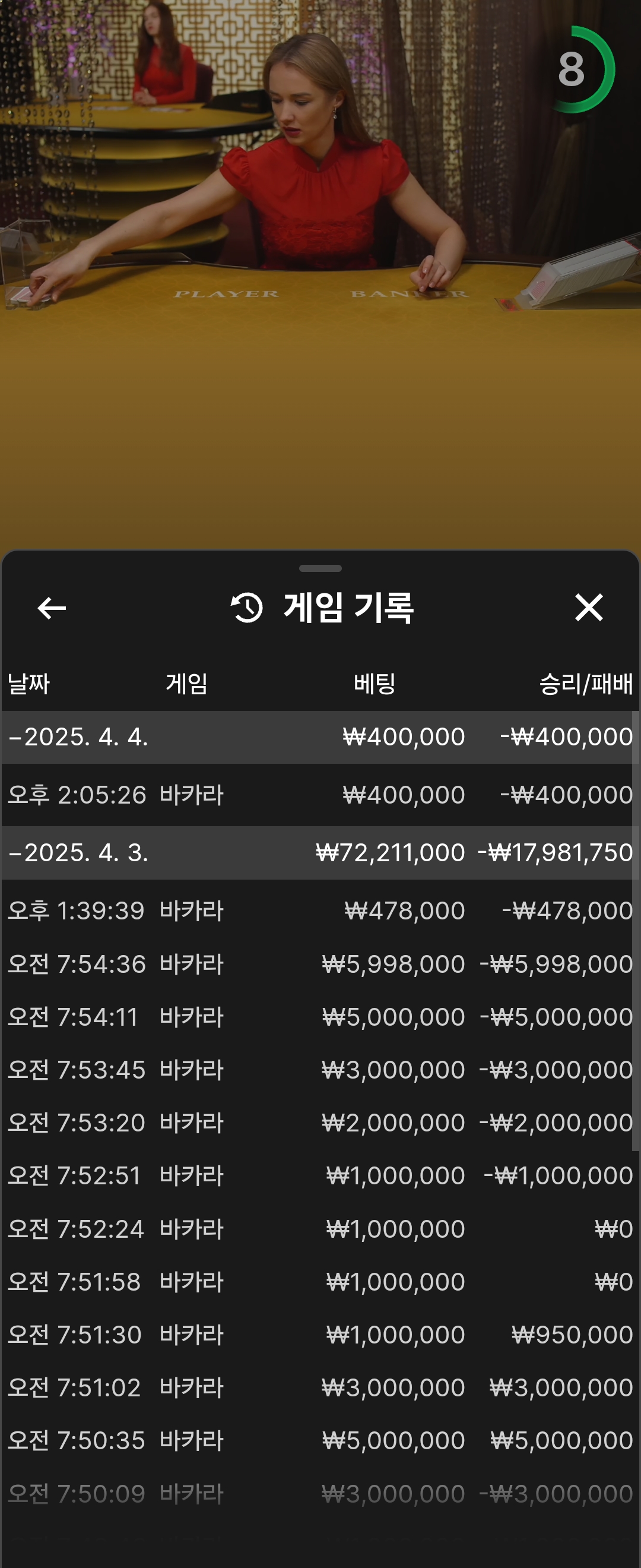641x1568 pixels.
Task: Open the baccarat record from 오후 2:05:26
Action: tap(320, 795)
